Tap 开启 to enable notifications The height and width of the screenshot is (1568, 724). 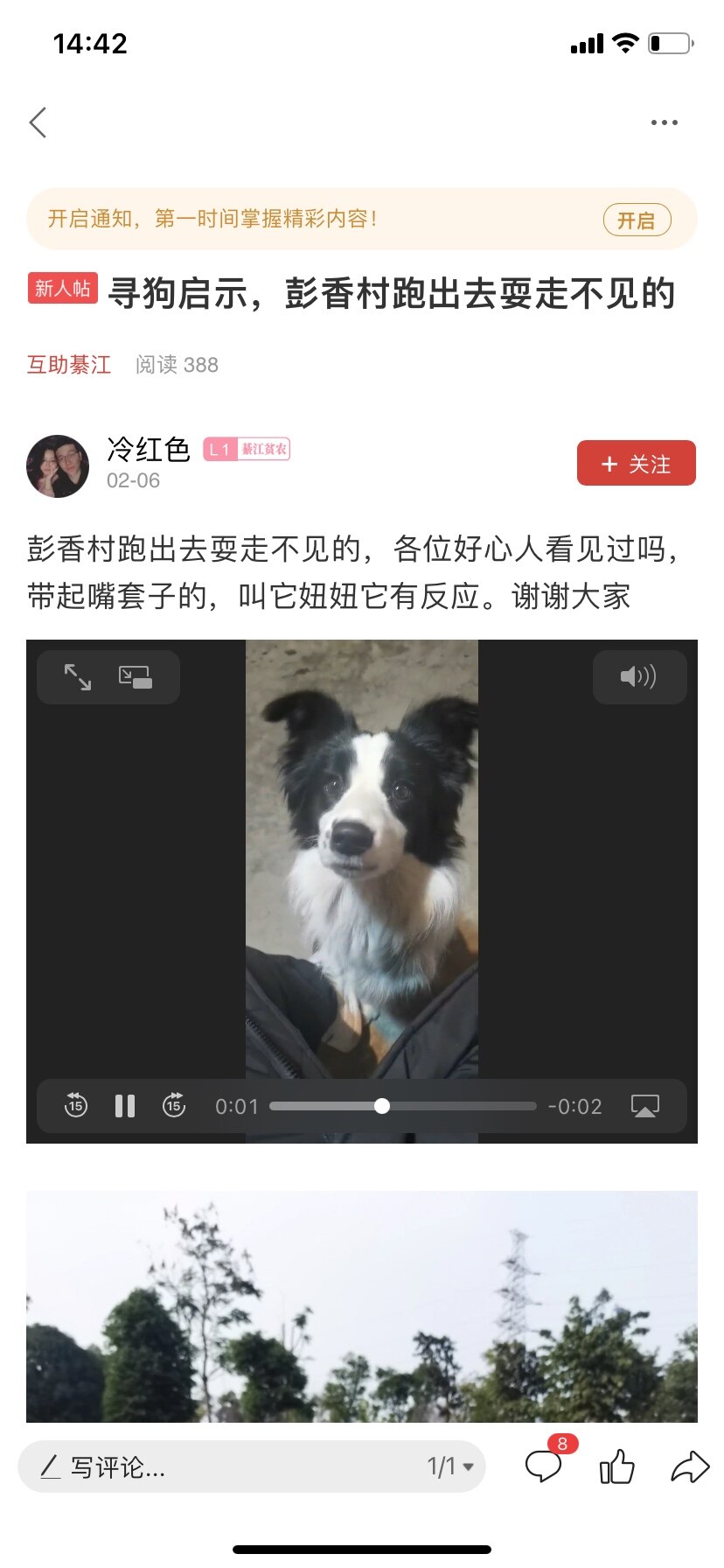click(x=637, y=220)
